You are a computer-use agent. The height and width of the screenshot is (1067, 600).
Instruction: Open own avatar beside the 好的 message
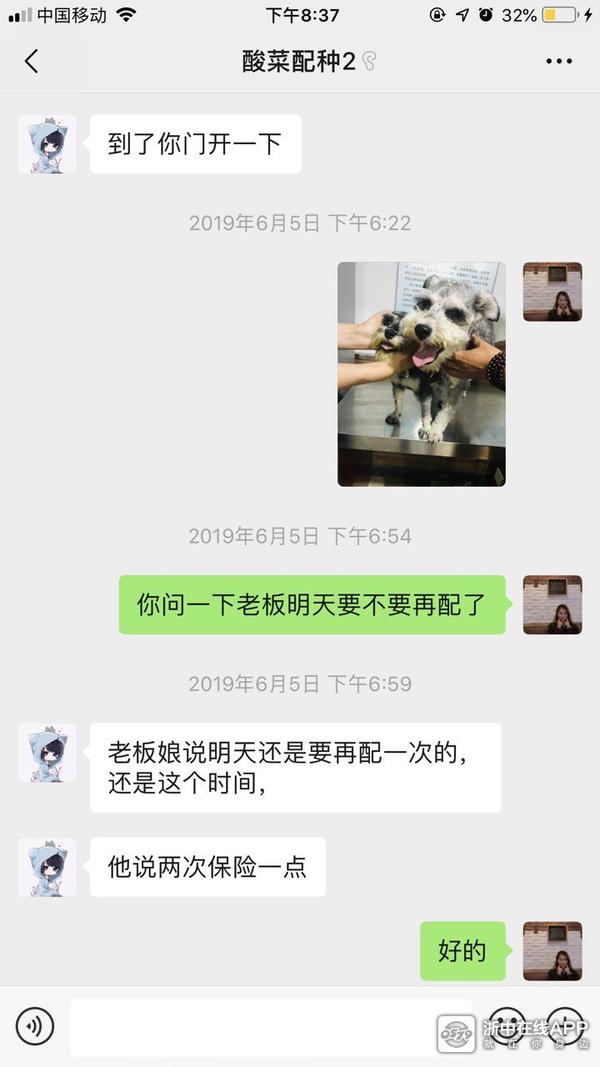(552, 950)
